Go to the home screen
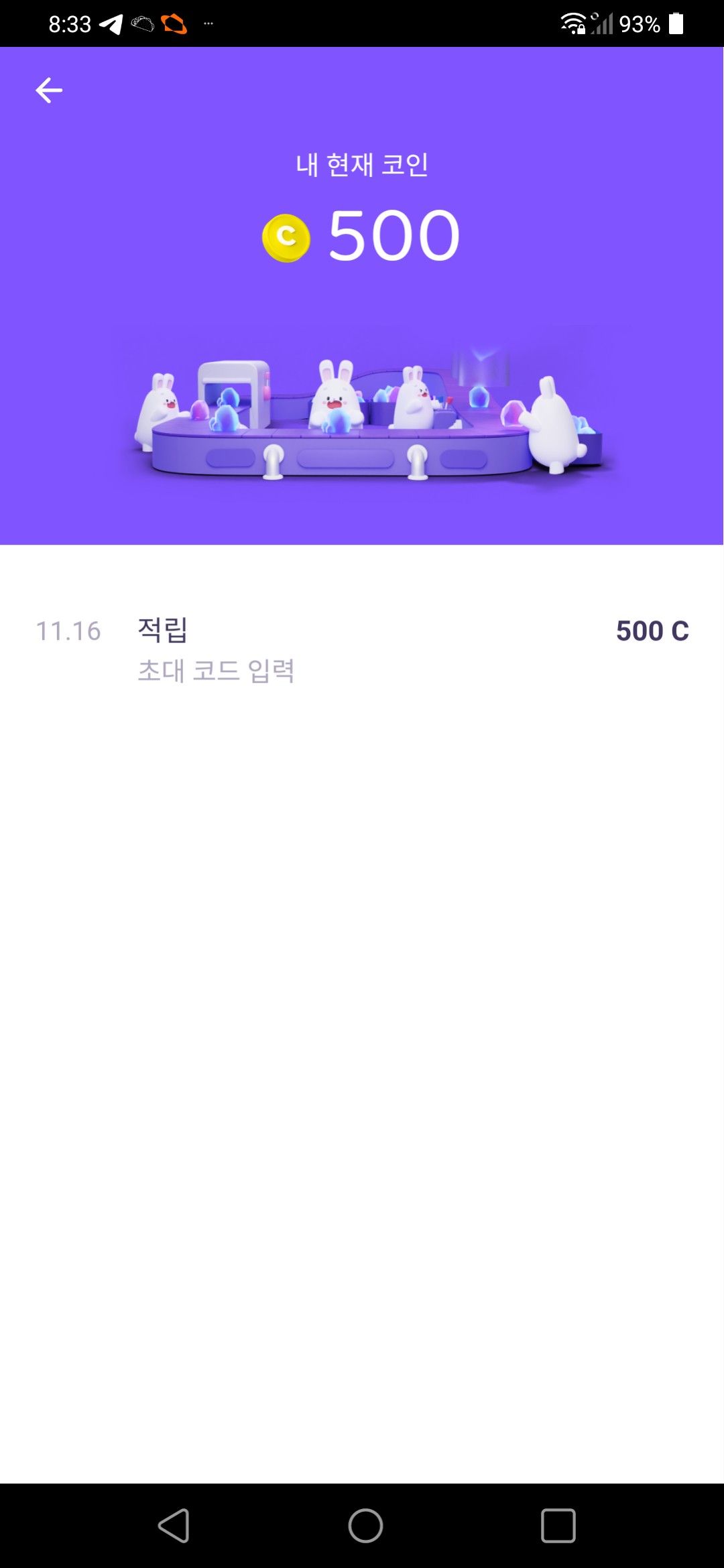The height and width of the screenshot is (1568, 724). tap(365, 1526)
